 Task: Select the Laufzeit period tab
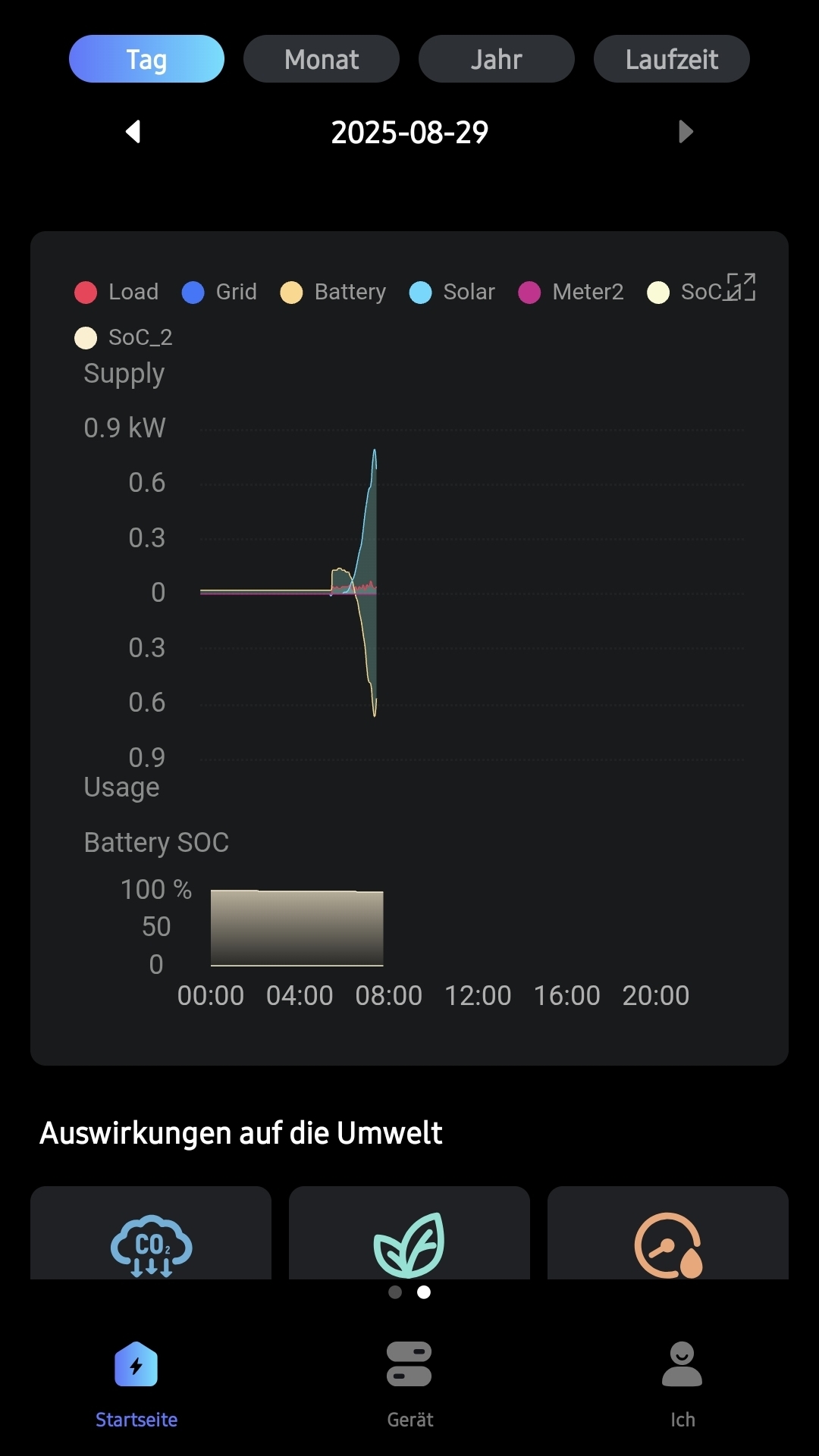pos(671,59)
